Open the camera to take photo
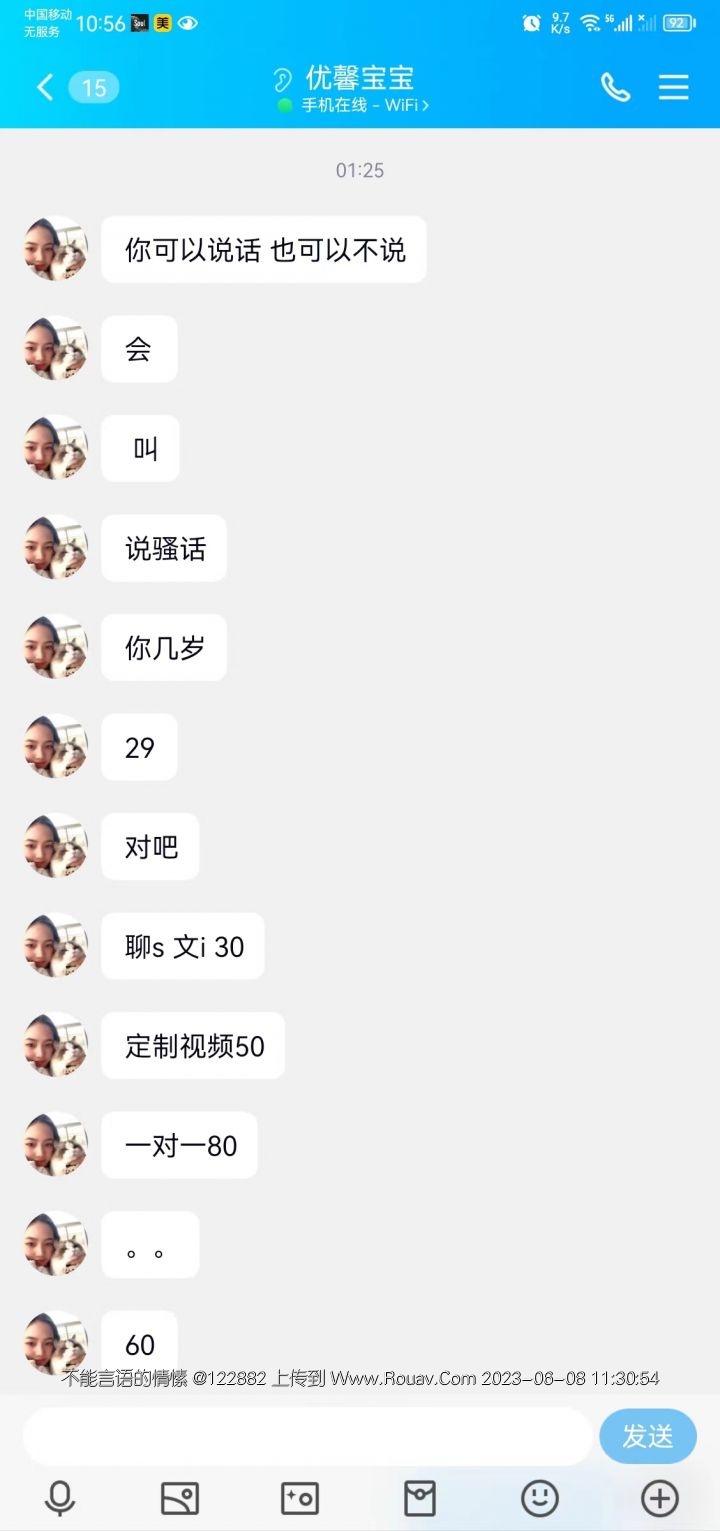The height and width of the screenshot is (1531, 720). click(x=300, y=1498)
